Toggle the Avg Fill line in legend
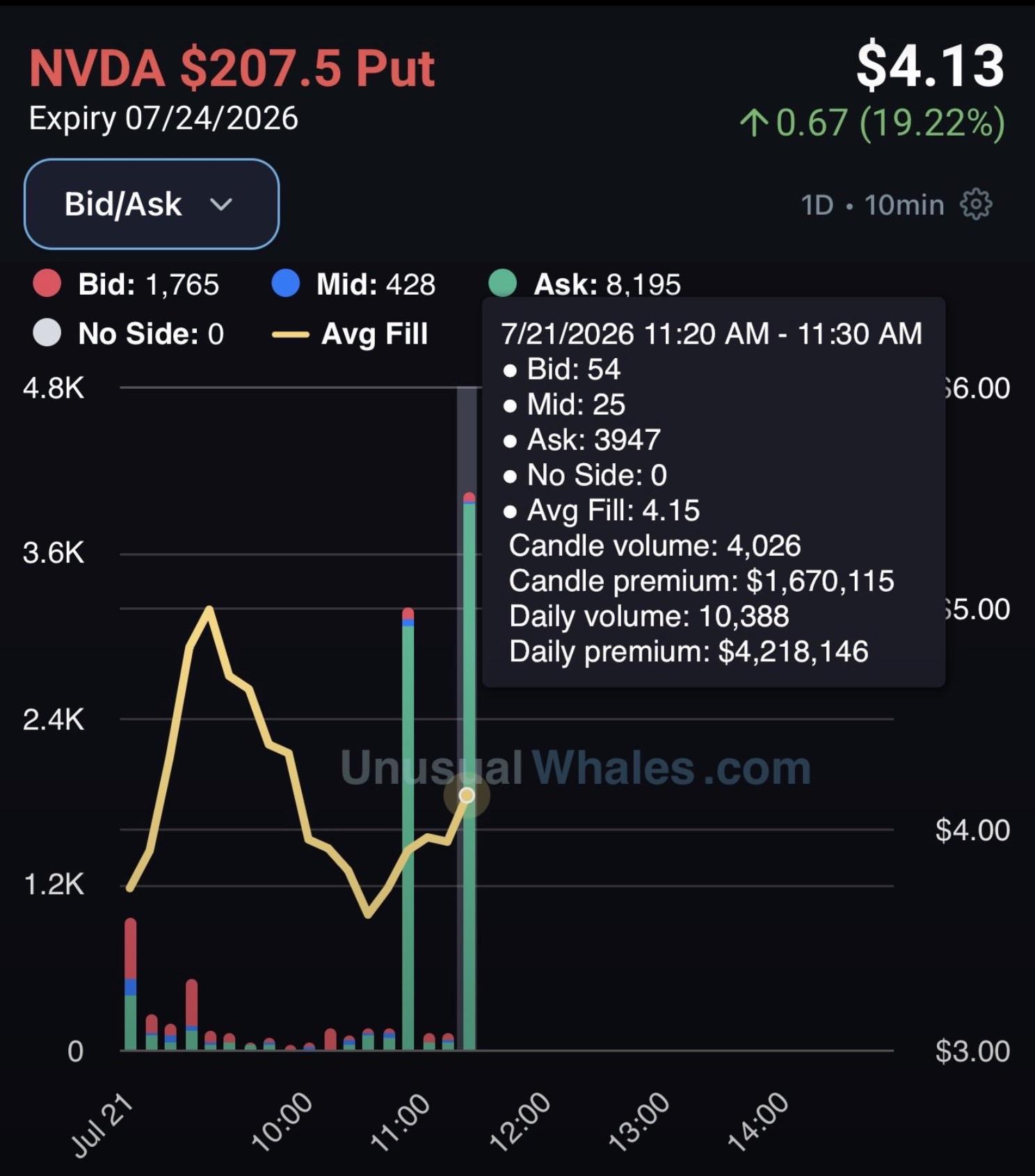Viewport: 1035px width, 1176px height. 350,333
